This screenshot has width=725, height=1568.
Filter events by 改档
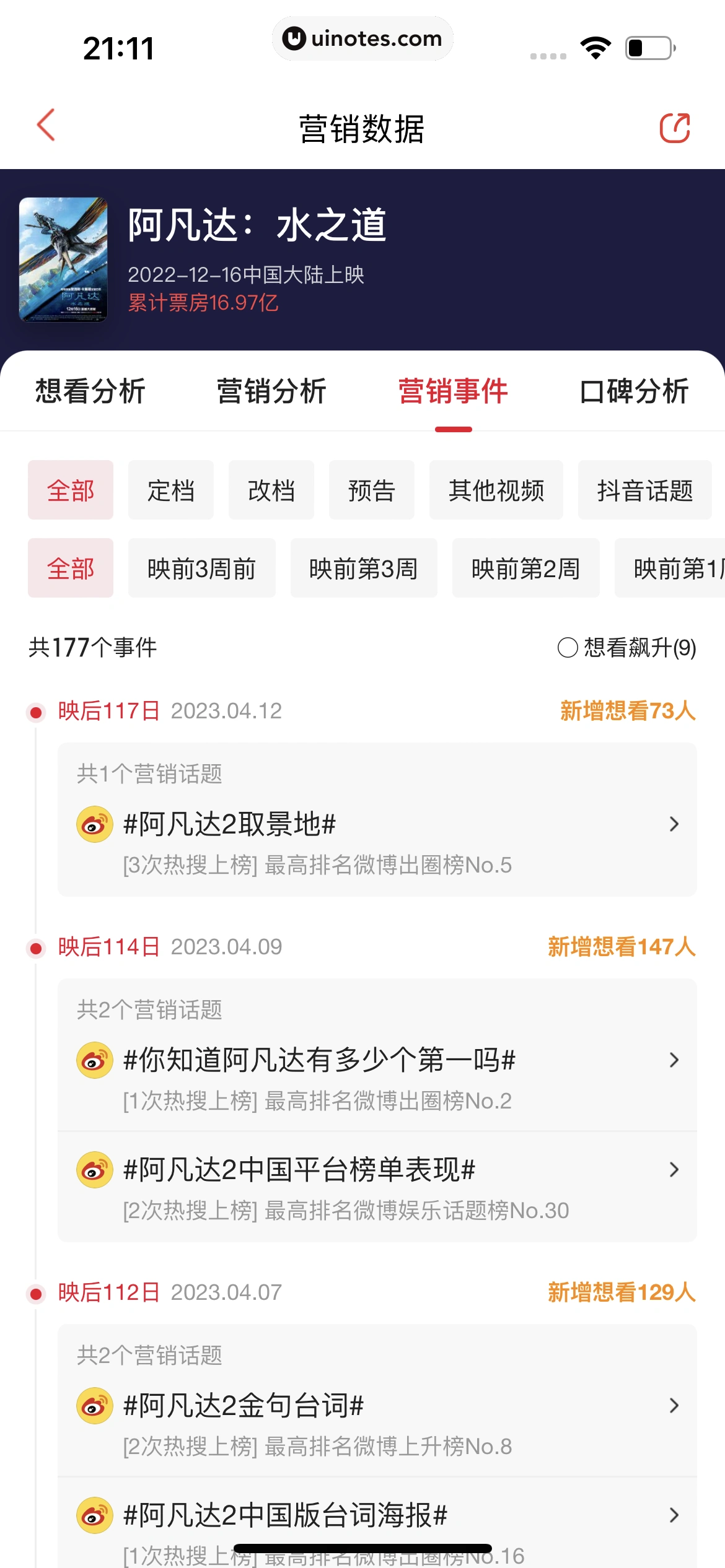[x=271, y=490]
